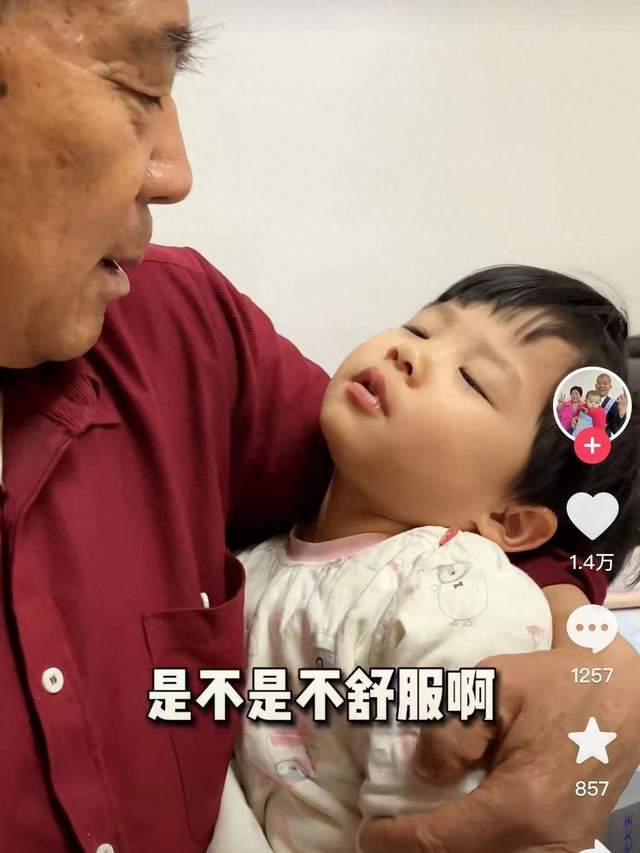This screenshot has width=640, height=853.
Task: Open the comments with 1257 replies
Action: [592, 629]
